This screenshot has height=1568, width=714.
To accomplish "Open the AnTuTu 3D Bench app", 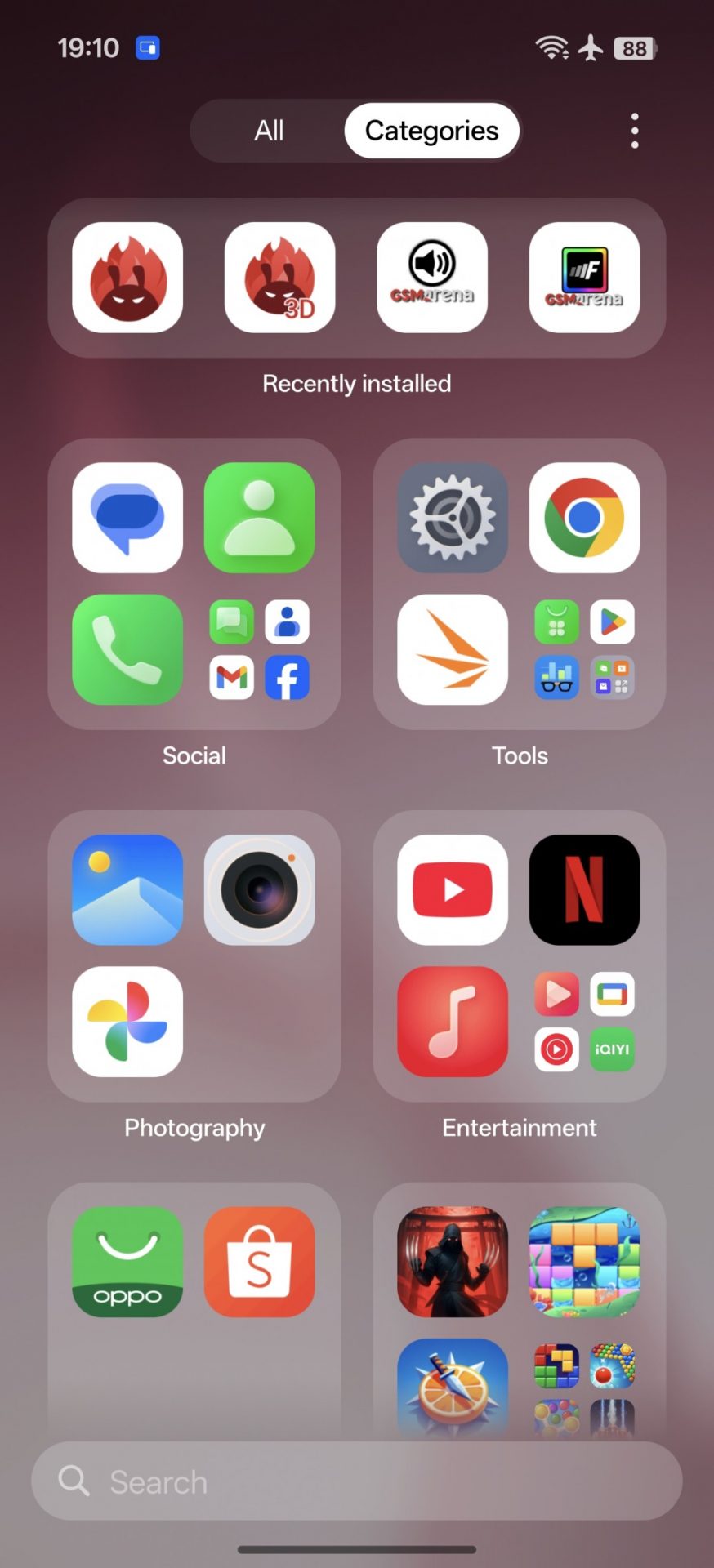I will coord(279,278).
